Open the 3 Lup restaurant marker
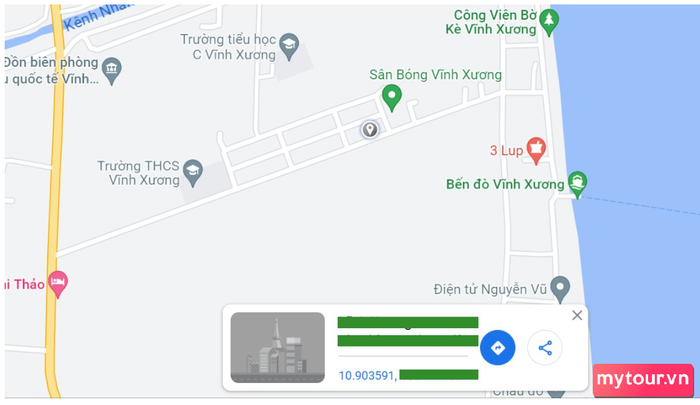The width and height of the screenshot is (700, 405). 535,150
